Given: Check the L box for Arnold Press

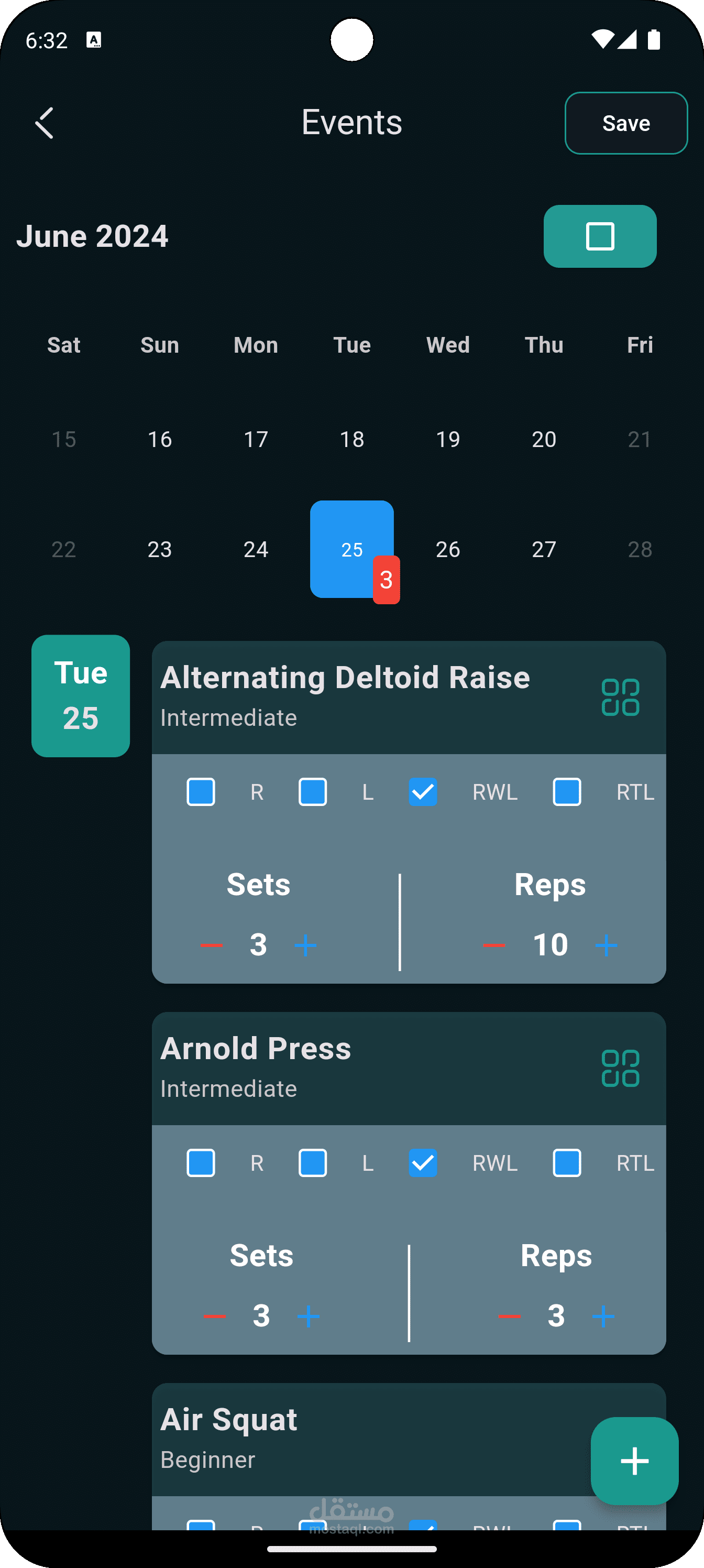Looking at the screenshot, I should click(313, 1162).
